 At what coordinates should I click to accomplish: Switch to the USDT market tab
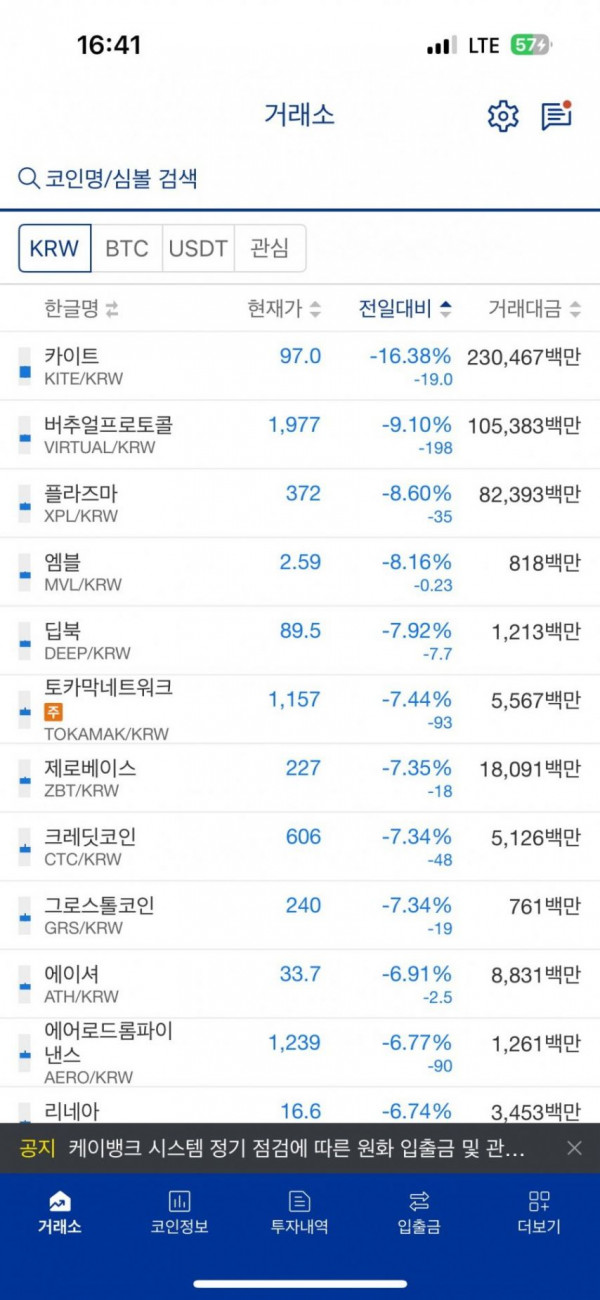click(x=198, y=249)
